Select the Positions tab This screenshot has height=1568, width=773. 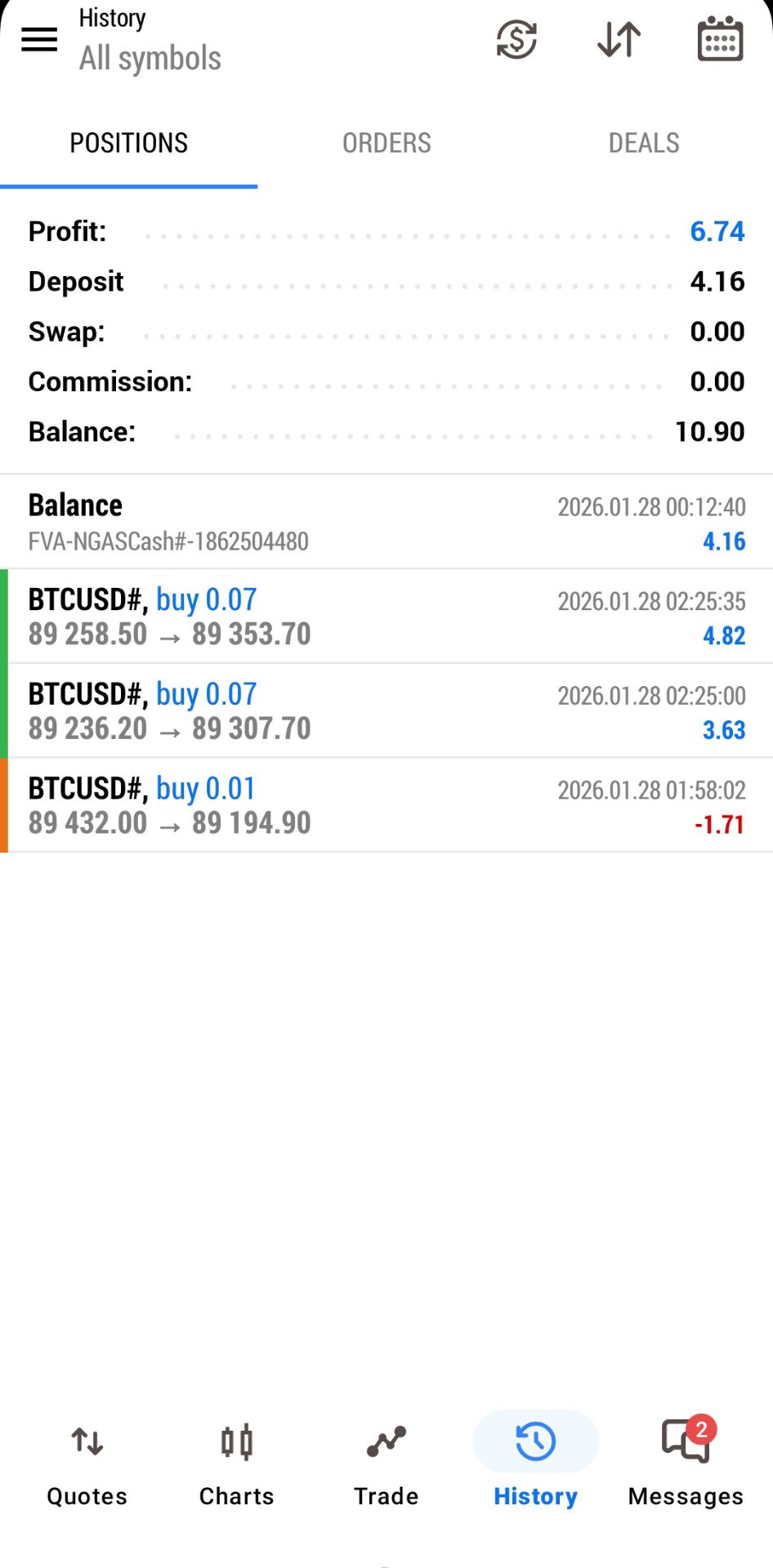click(129, 143)
